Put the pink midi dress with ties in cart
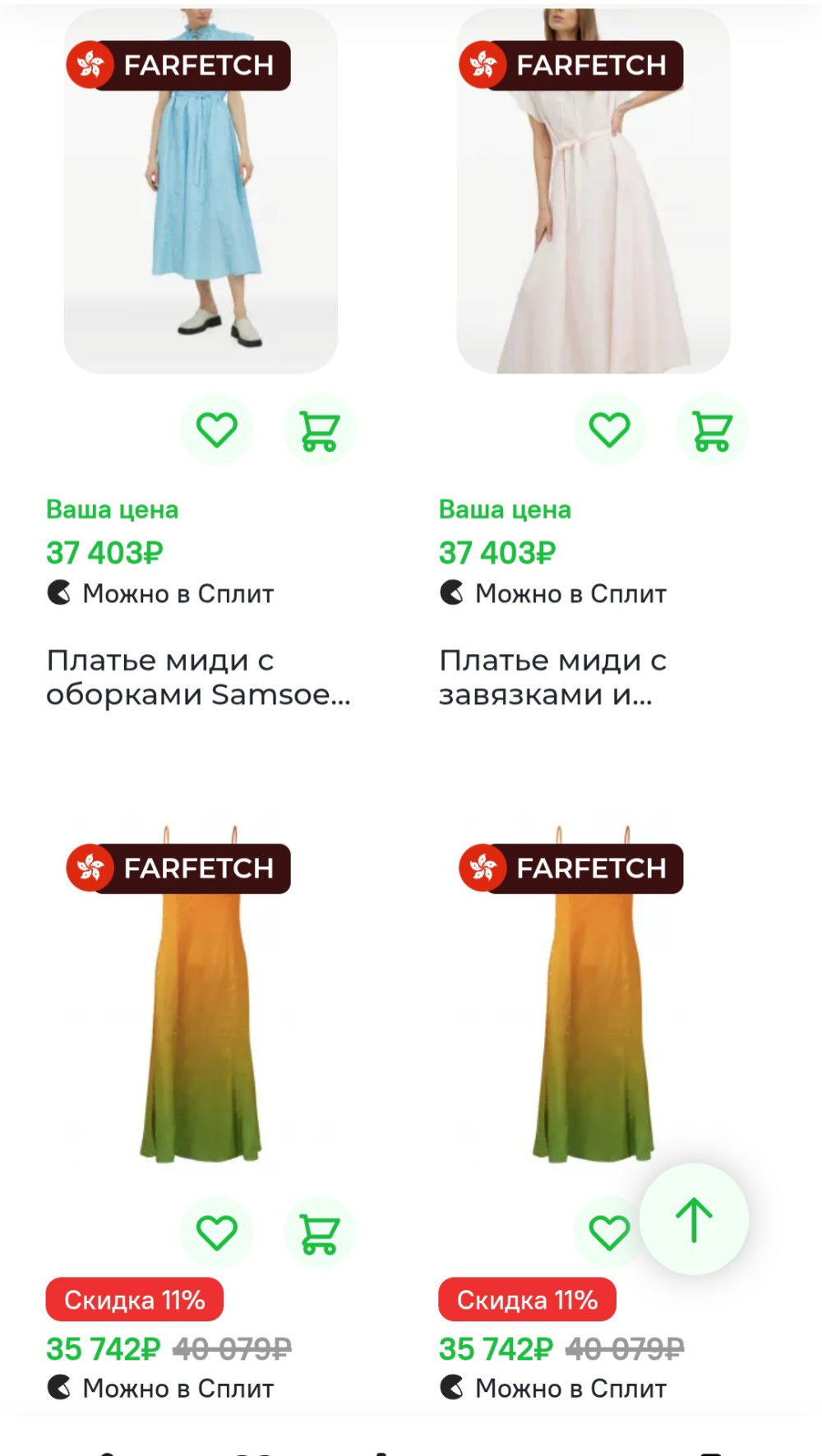Screen dimensions: 822x1456 (712, 430)
